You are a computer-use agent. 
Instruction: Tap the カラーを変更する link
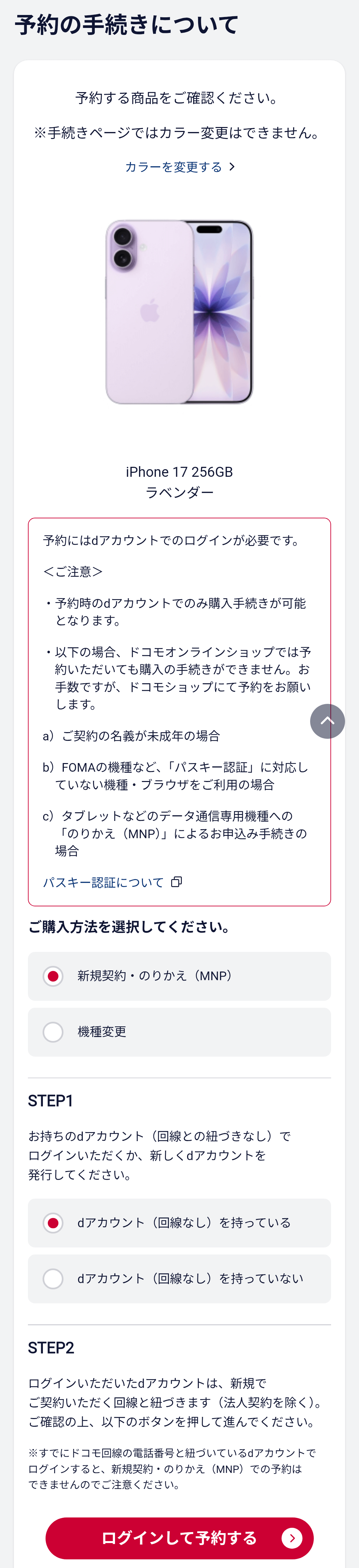179,167
